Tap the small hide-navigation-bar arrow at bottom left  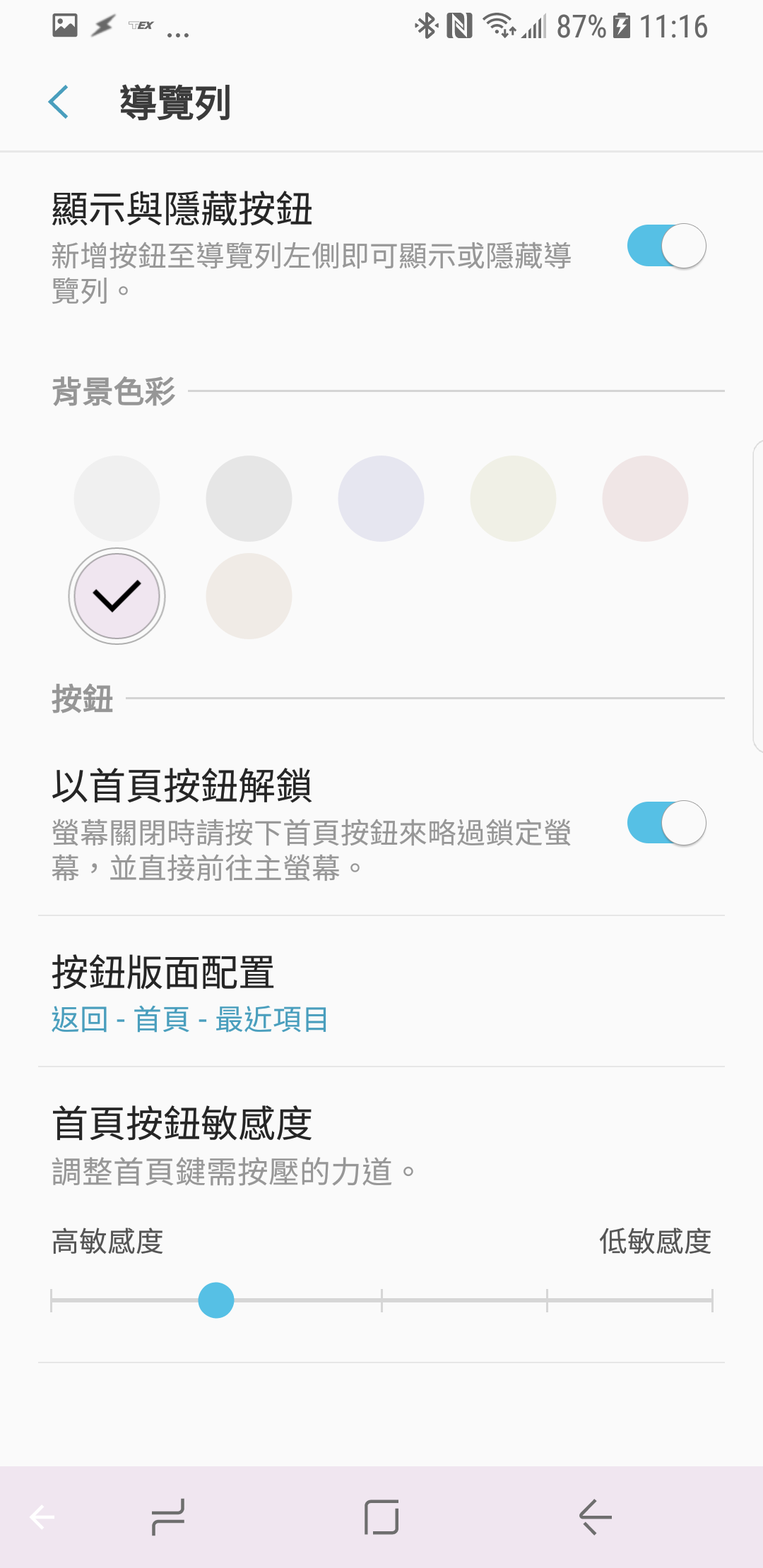pos(42,1517)
